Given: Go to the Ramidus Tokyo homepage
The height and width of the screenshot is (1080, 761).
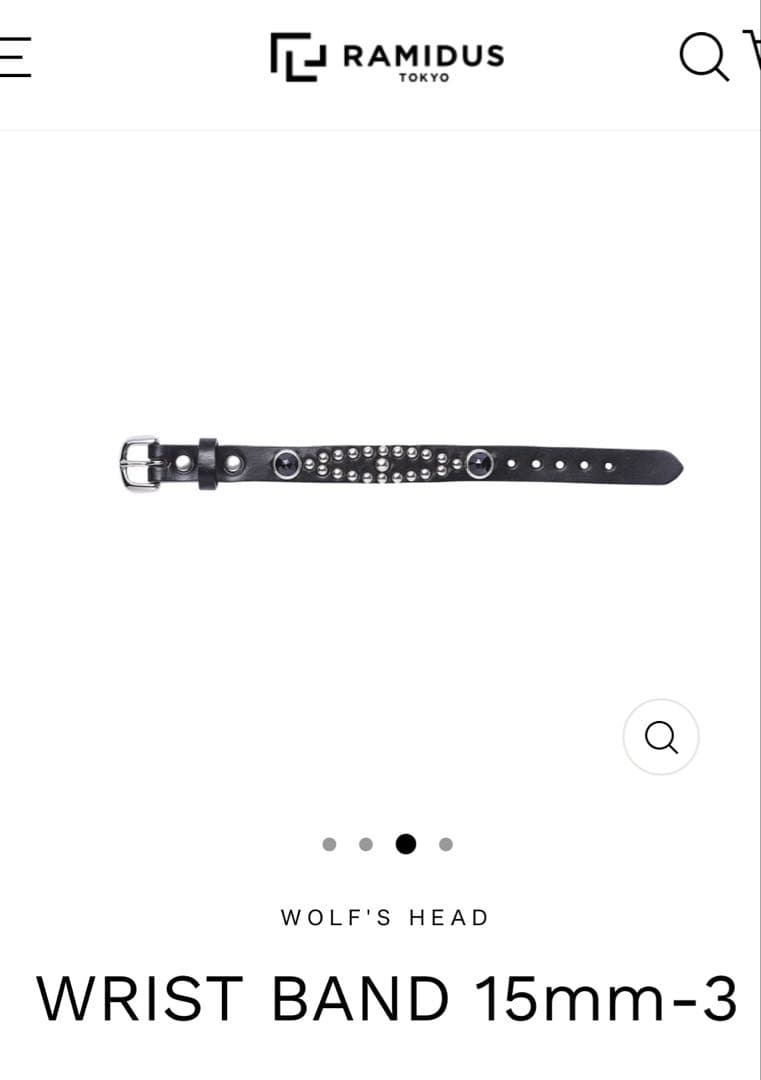Looking at the screenshot, I should 387,57.
